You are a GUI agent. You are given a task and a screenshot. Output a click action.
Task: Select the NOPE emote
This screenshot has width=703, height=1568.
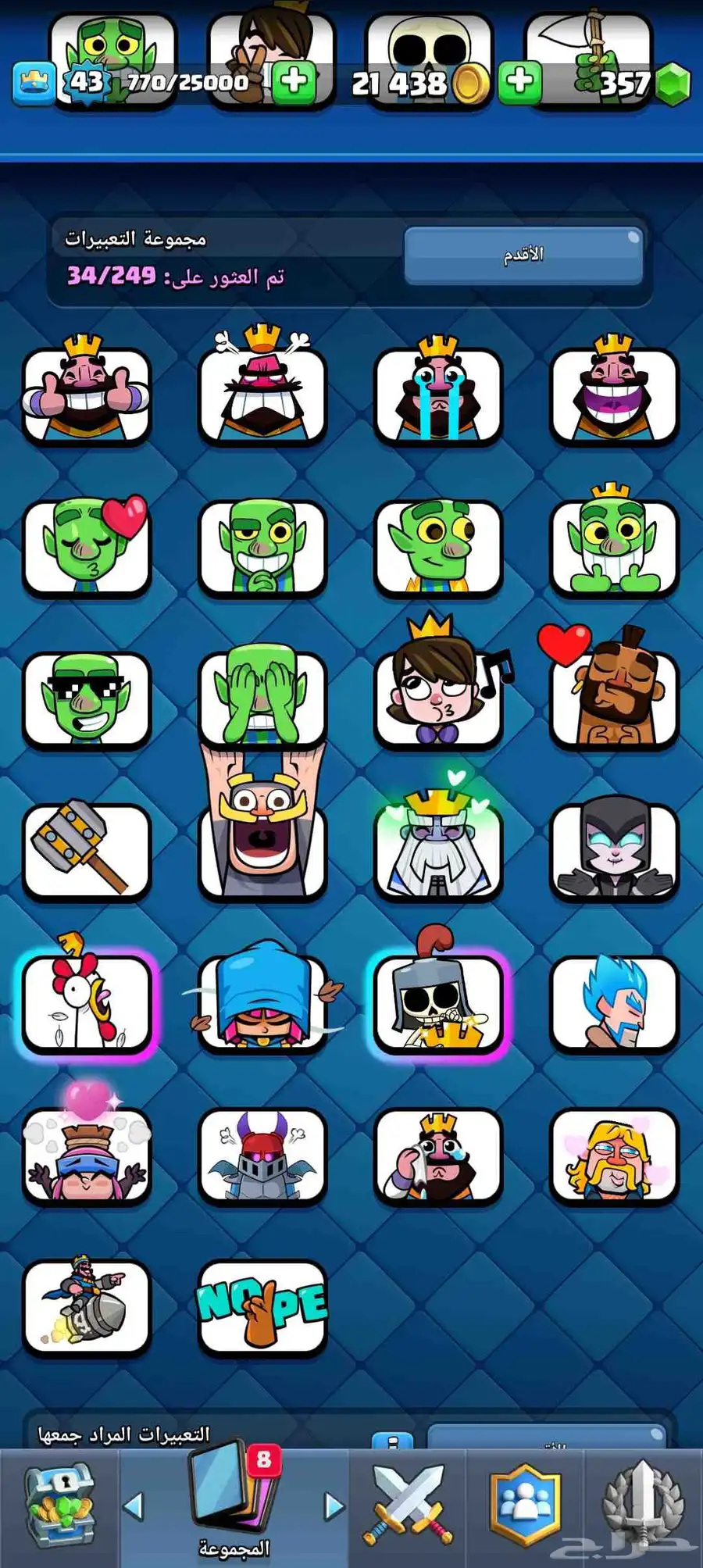(x=262, y=1306)
